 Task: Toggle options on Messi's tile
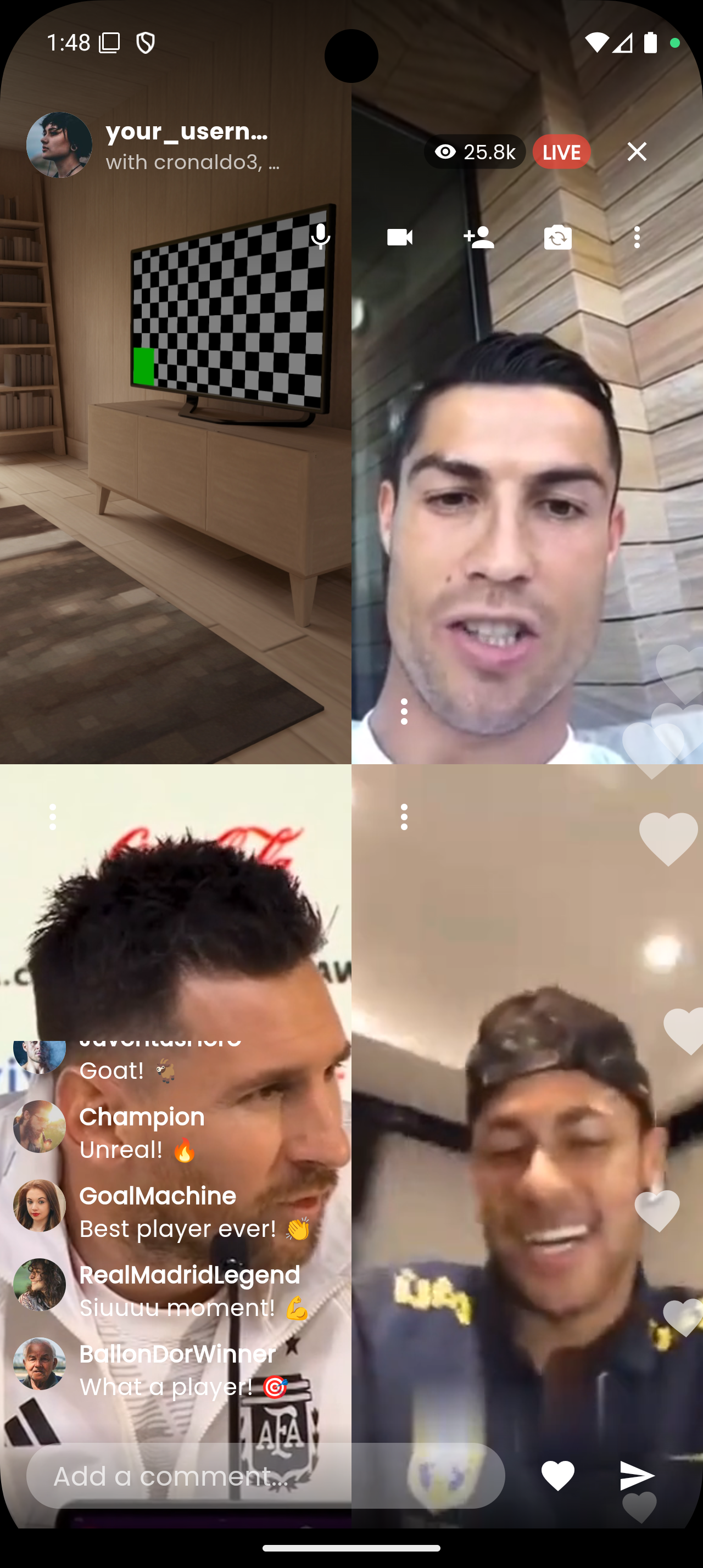tap(53, 817)
